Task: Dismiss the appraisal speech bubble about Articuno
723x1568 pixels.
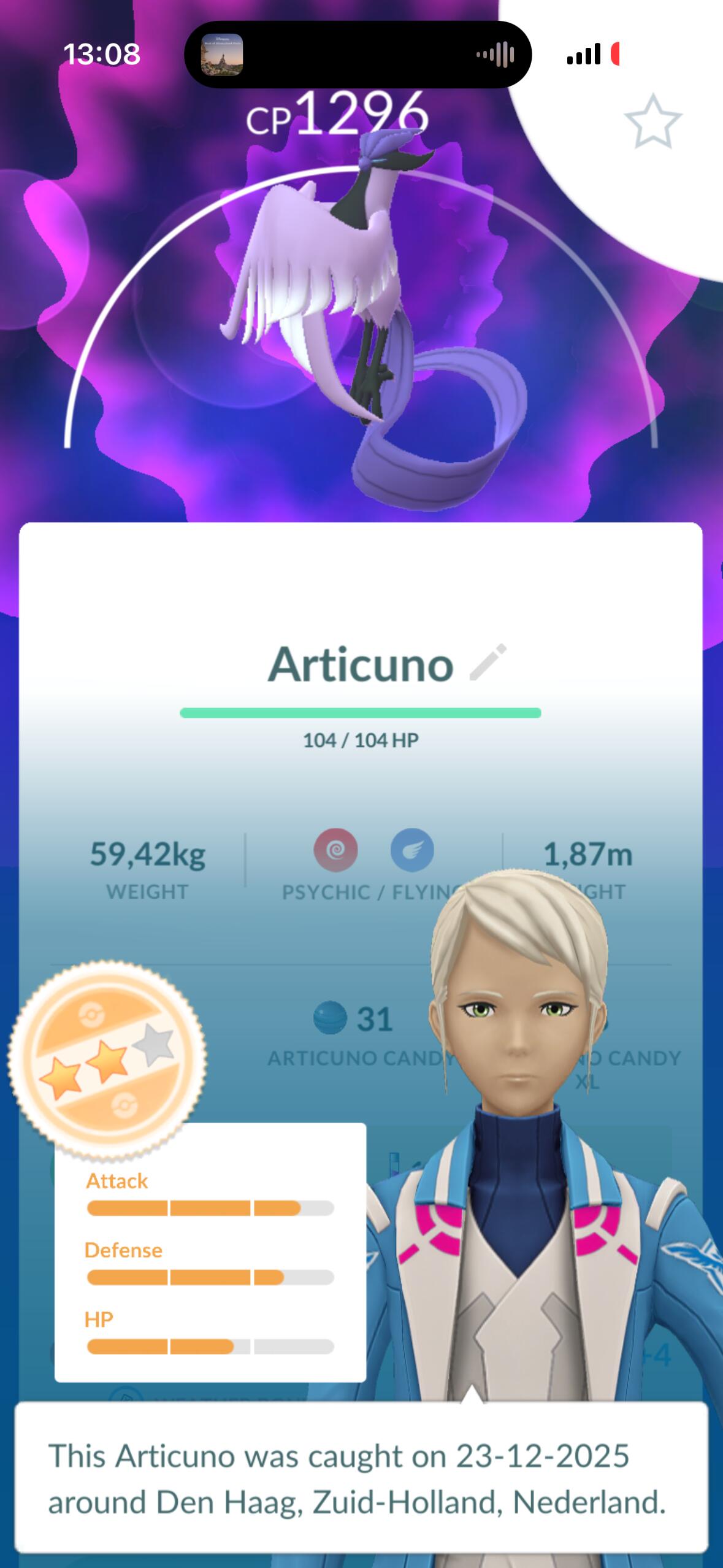Action: pyautogui.click(x=361, y=1478)
